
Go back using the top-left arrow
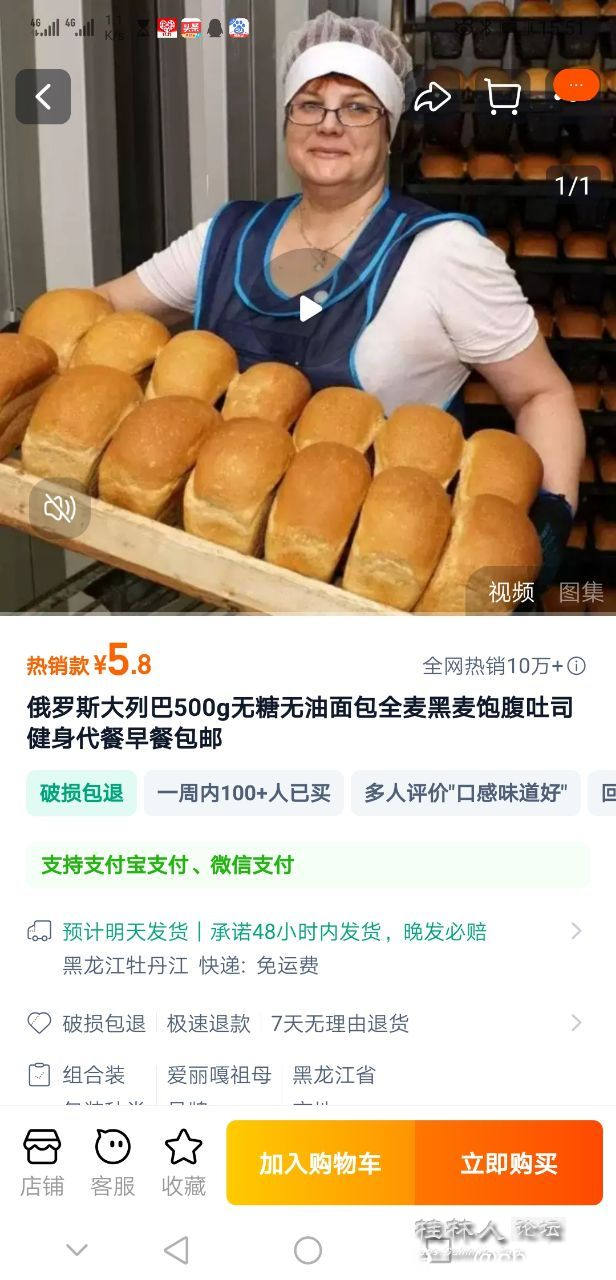[43, 97]
